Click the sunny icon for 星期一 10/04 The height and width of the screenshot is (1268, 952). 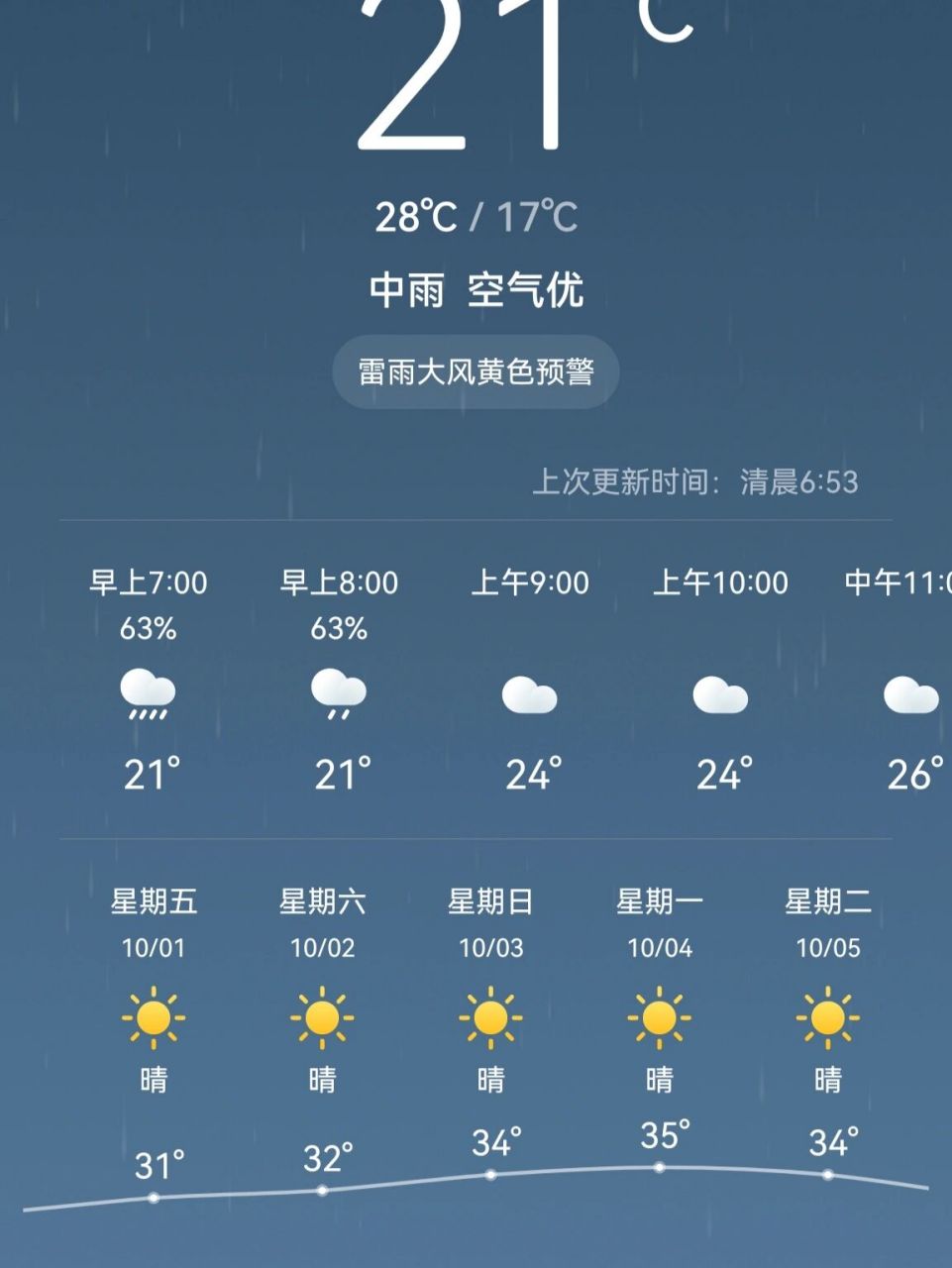click(659, 1018)
